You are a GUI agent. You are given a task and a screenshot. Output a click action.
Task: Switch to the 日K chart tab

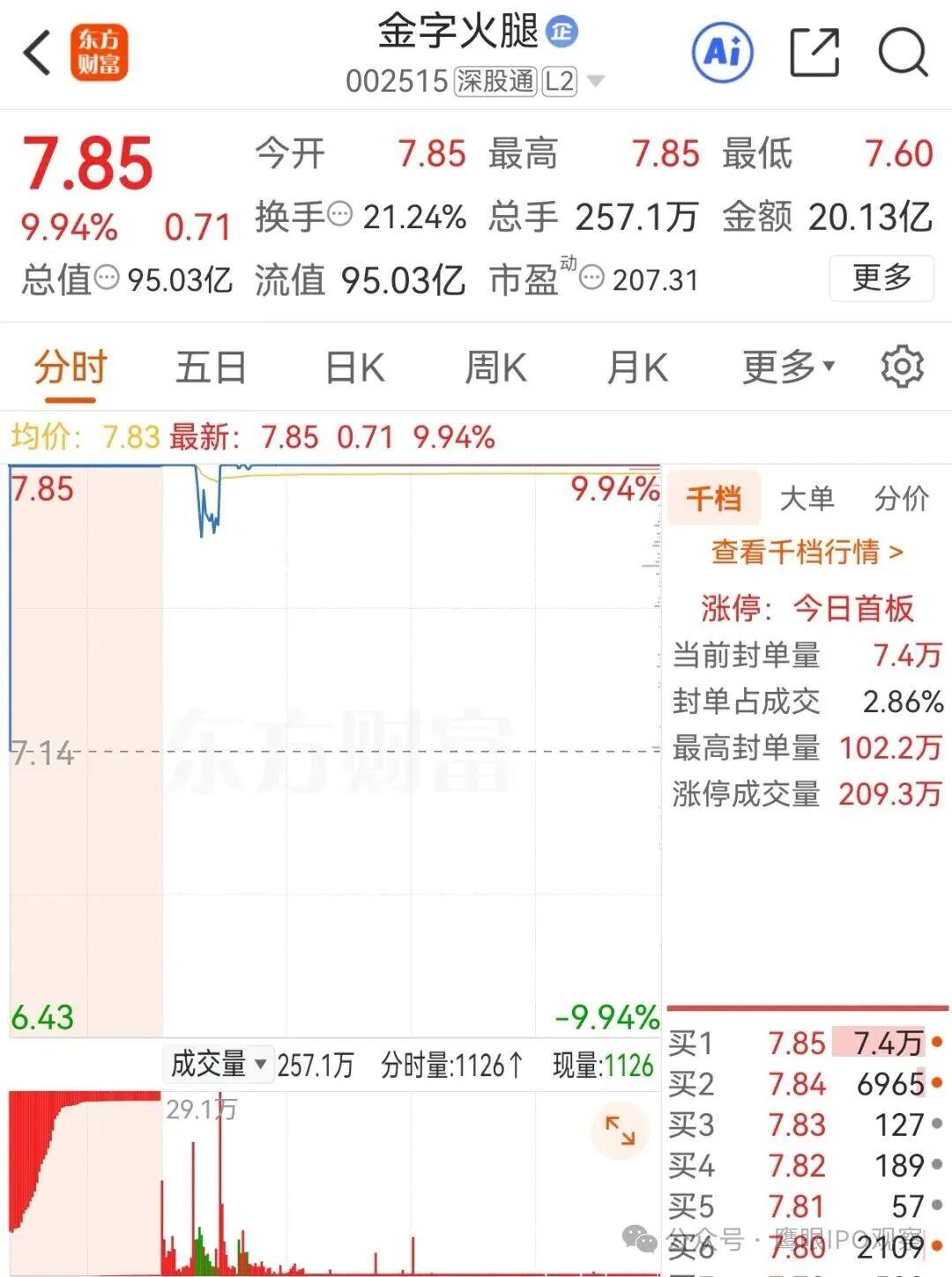click(354, 368)
